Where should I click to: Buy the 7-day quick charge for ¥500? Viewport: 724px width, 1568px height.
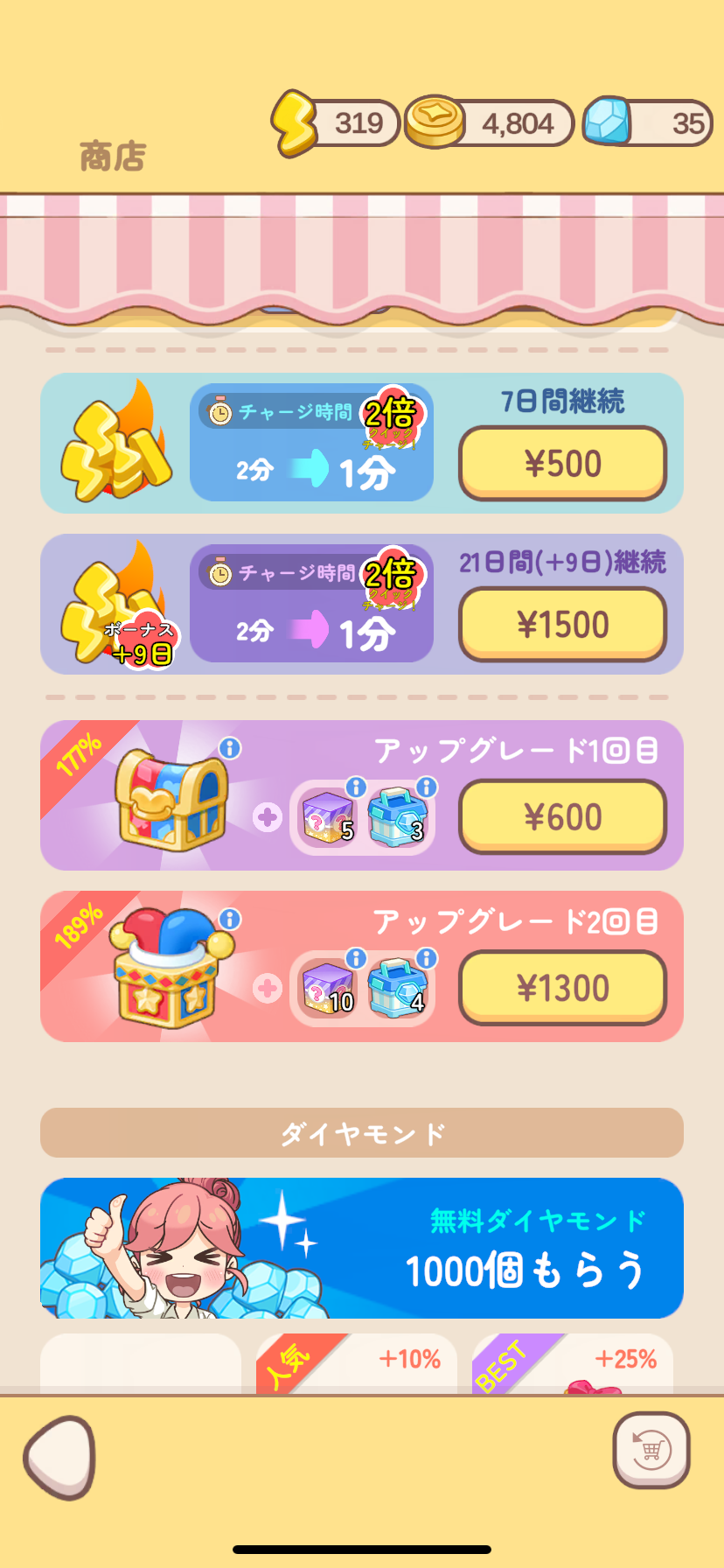coord(562,463)
